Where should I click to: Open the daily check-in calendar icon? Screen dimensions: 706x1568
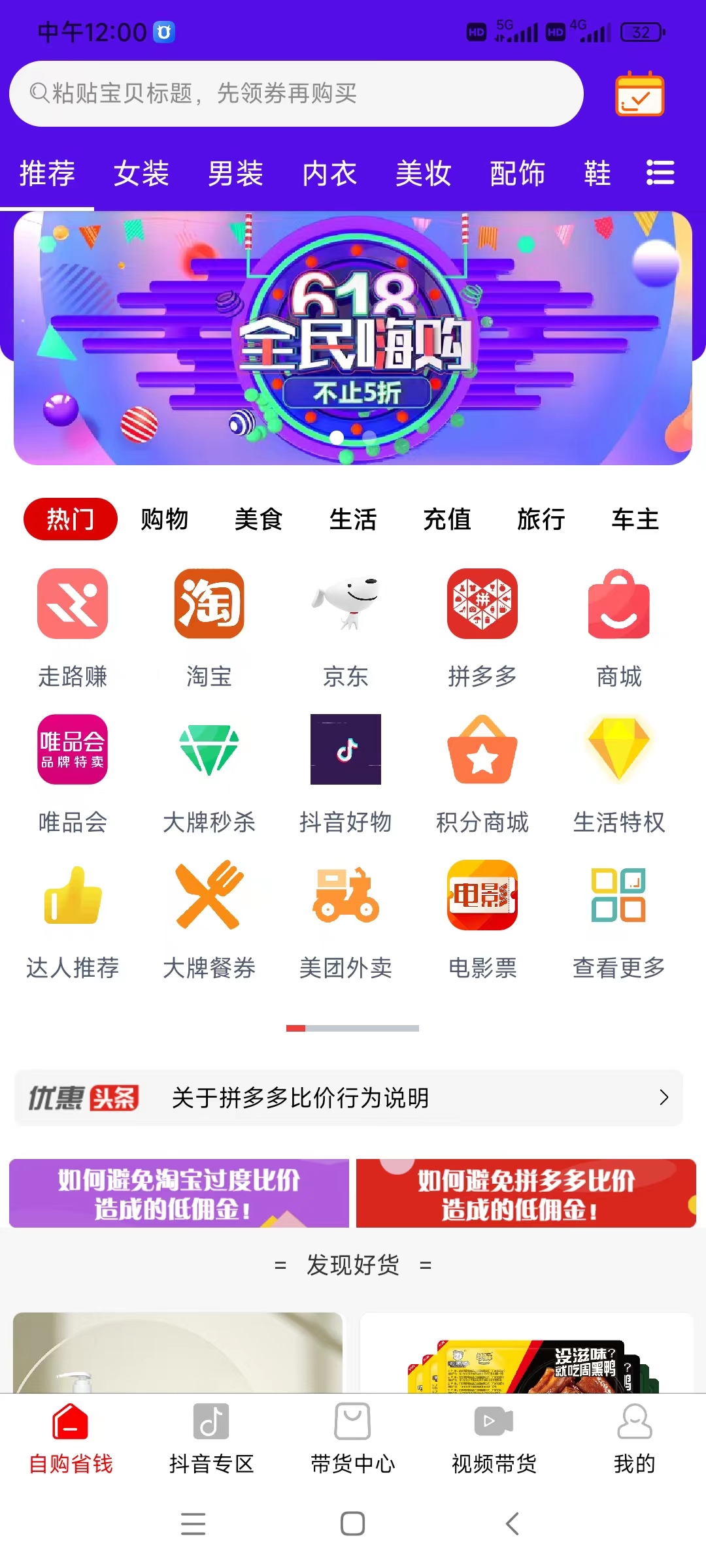point(639,95)
